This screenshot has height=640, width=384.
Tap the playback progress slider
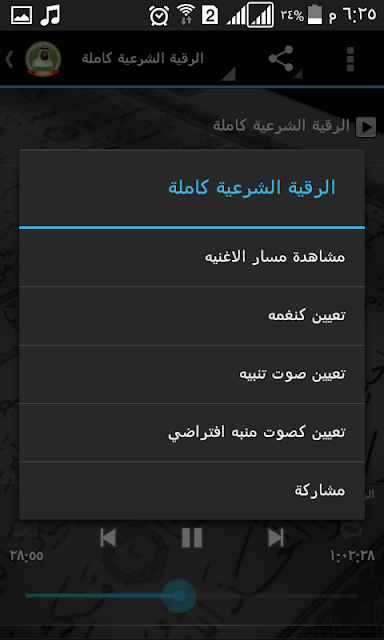pyautogui.click(x=192, y=596)
